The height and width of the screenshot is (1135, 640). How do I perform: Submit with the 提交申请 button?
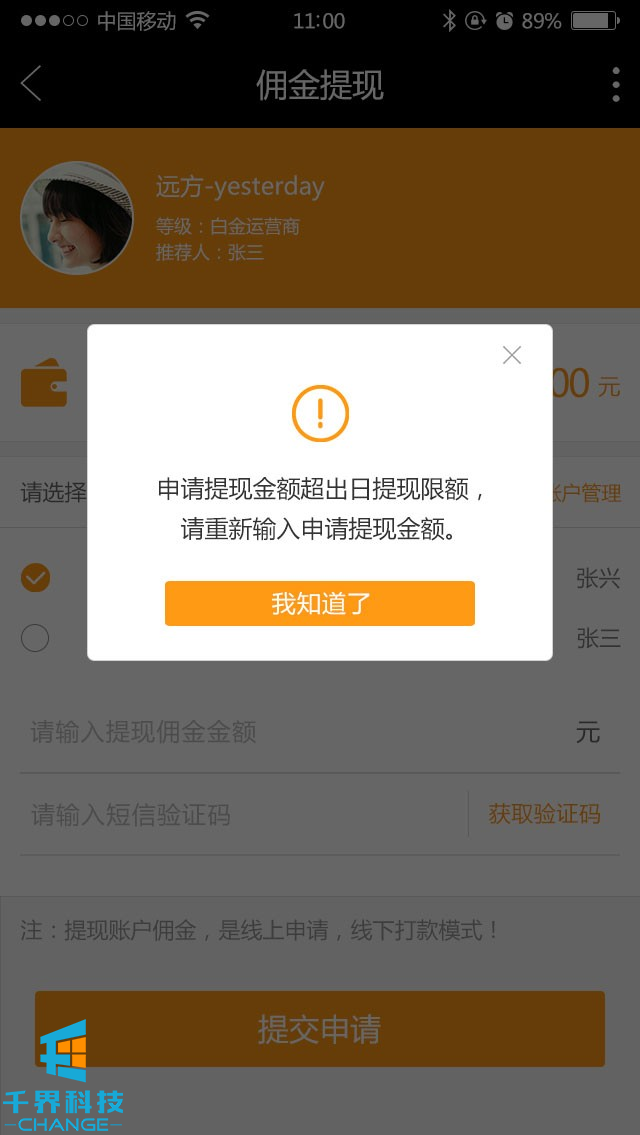(320, 1029)
